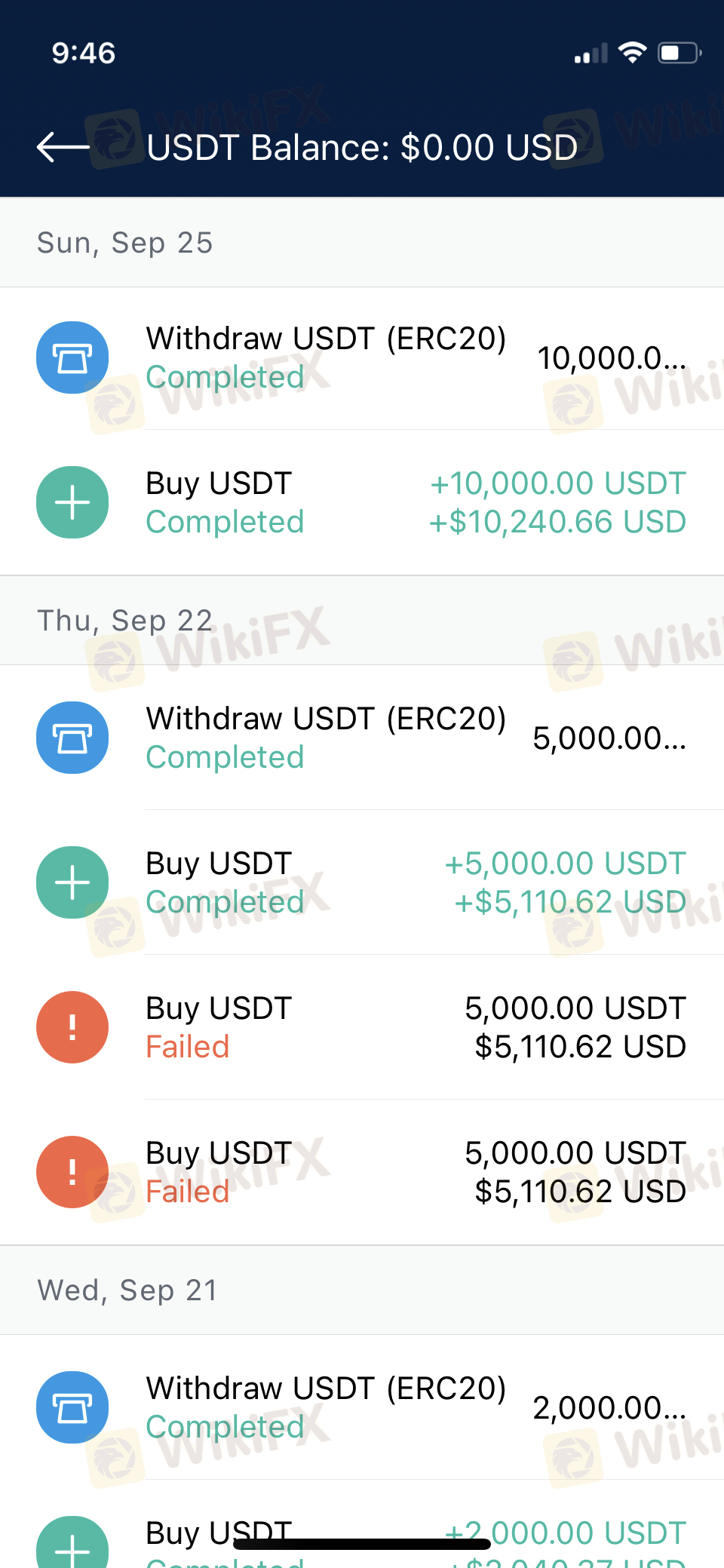This screenshot has height=1568, width=724.
Task: Open Sep 21 Withdraw USDT 2,000.00 transaction
Action: pyautogui.click(x=362, y=1407)
